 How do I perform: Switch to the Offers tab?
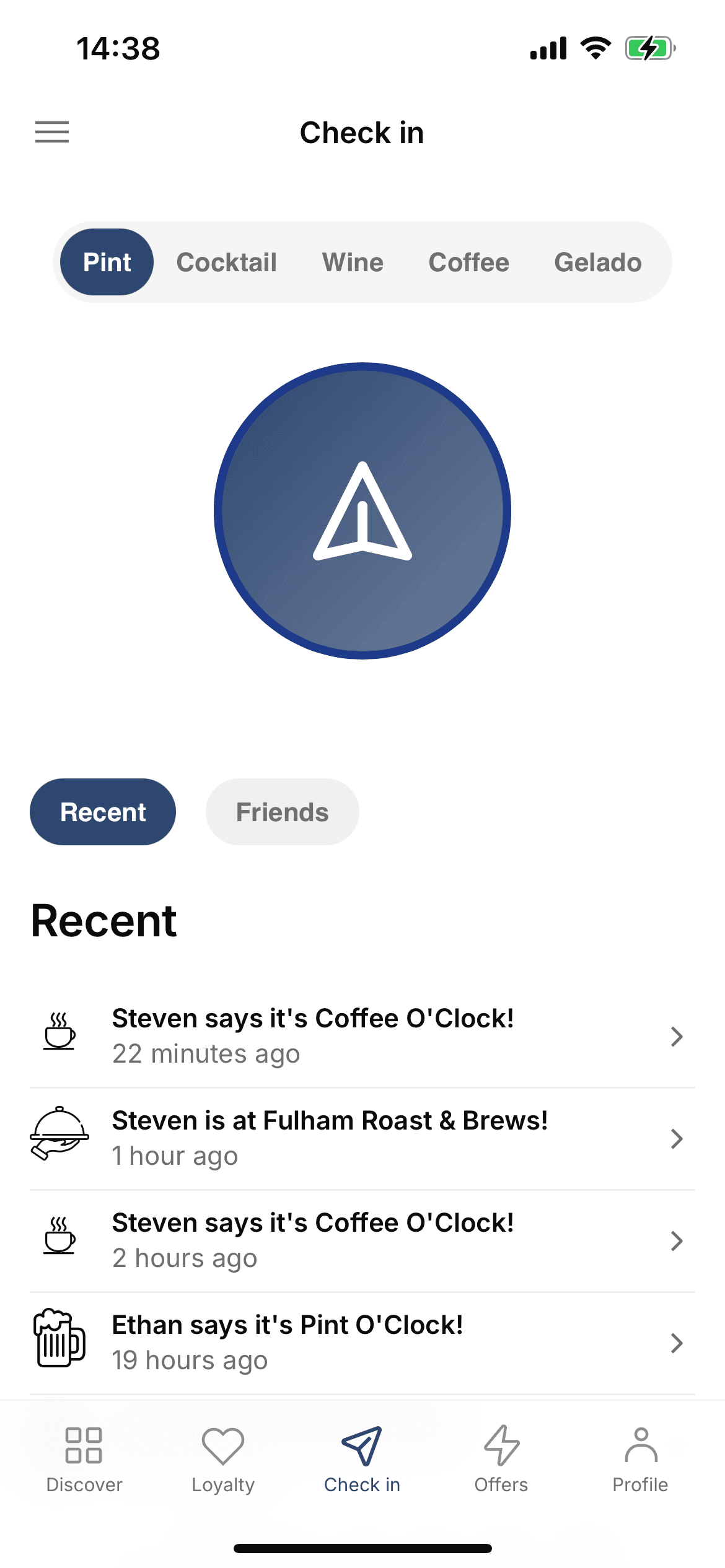501,1460
